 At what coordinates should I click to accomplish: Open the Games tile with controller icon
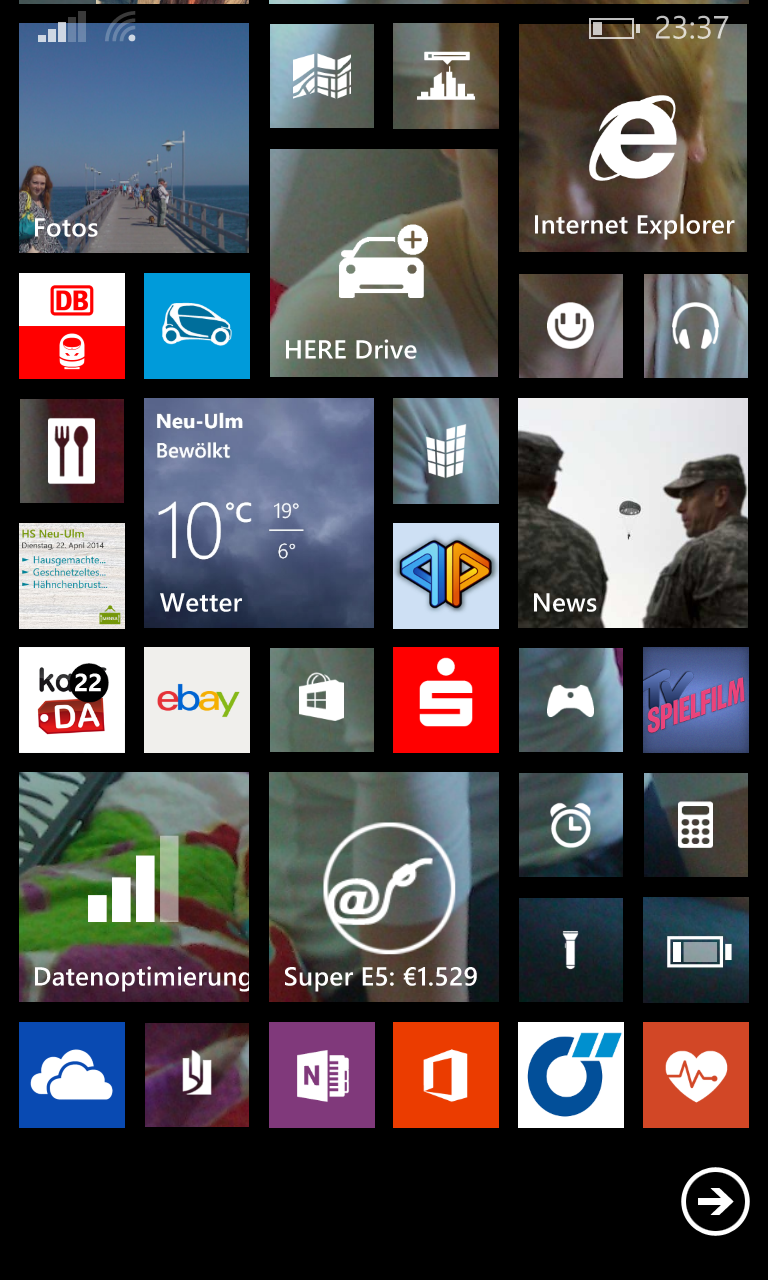[570, 700]
